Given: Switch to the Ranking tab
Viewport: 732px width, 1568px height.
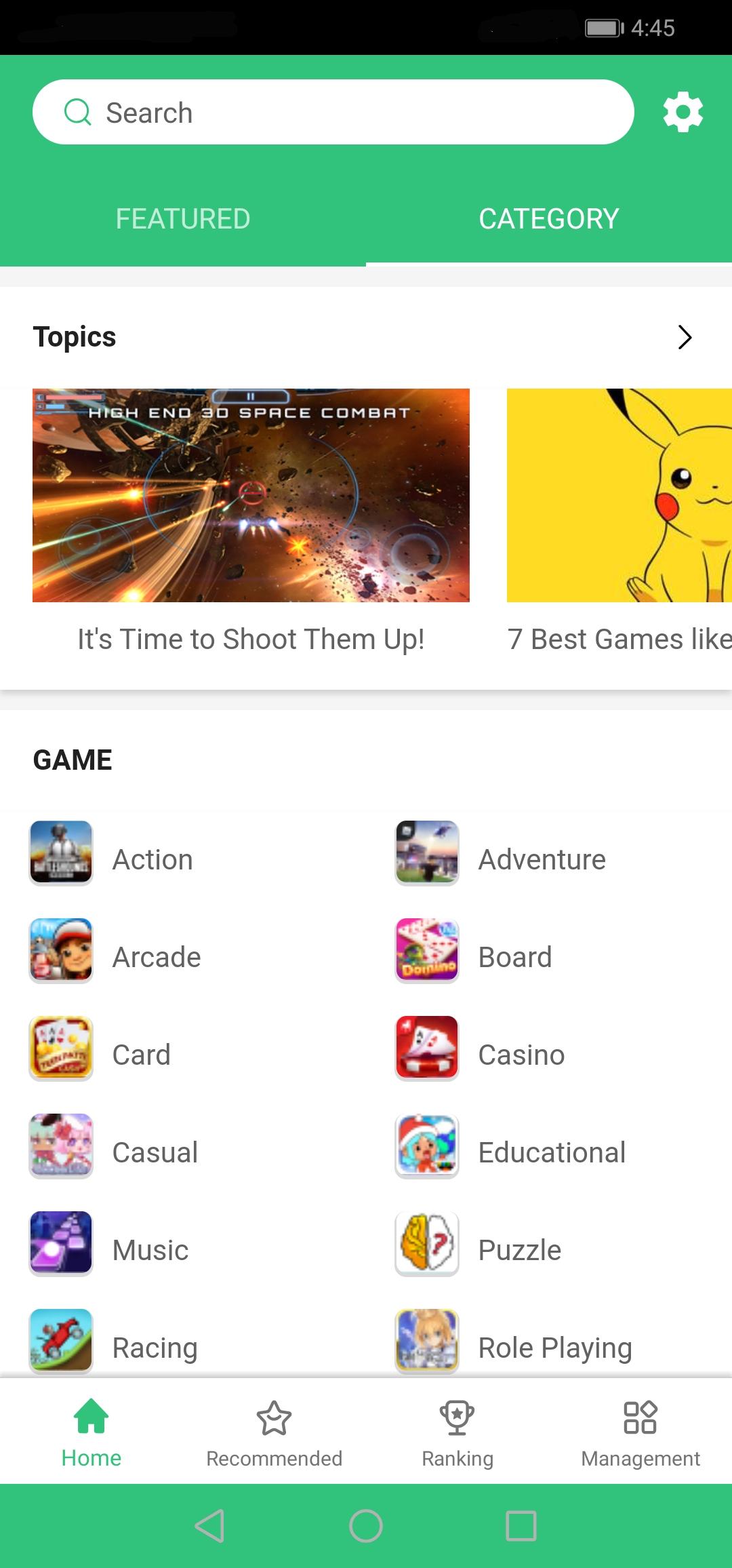Looking at the screenshot, I should click(x=457, y=1432).
